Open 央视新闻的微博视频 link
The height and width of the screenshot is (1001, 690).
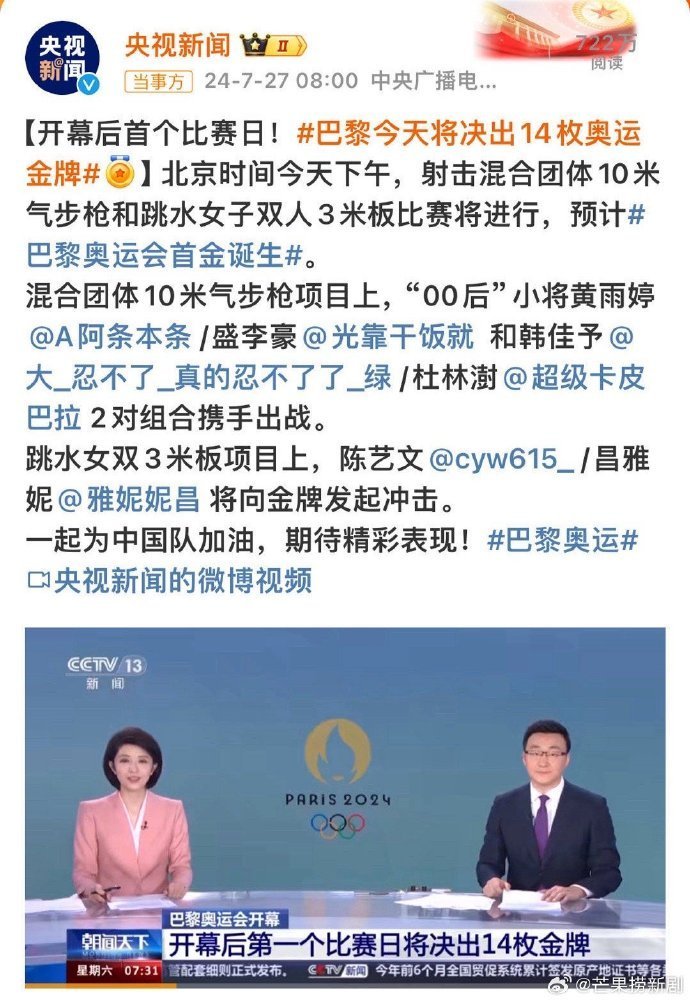tap(170, 580)
